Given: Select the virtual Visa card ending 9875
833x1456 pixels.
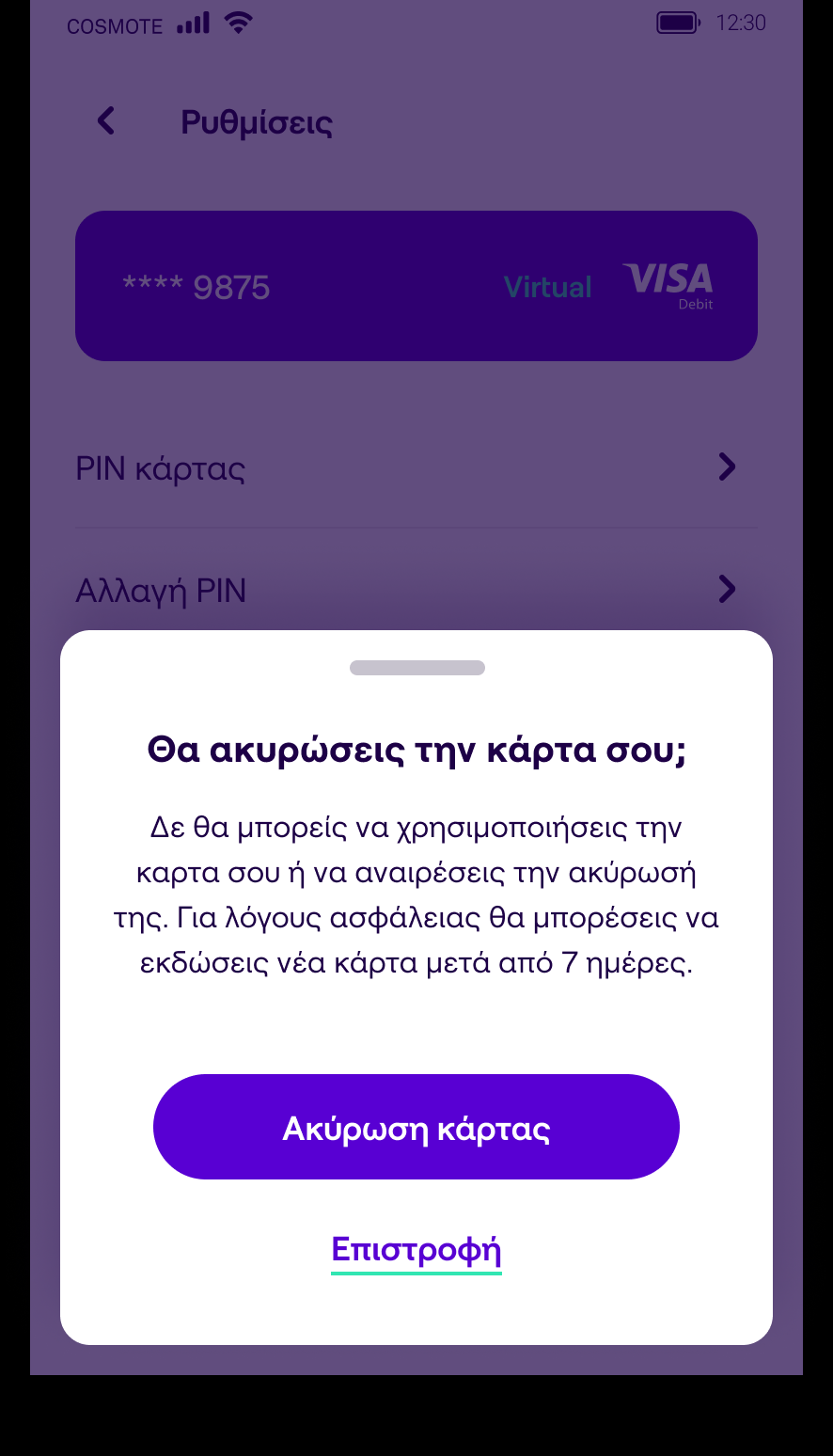Looking at the screenshot, I should [416, 286].
